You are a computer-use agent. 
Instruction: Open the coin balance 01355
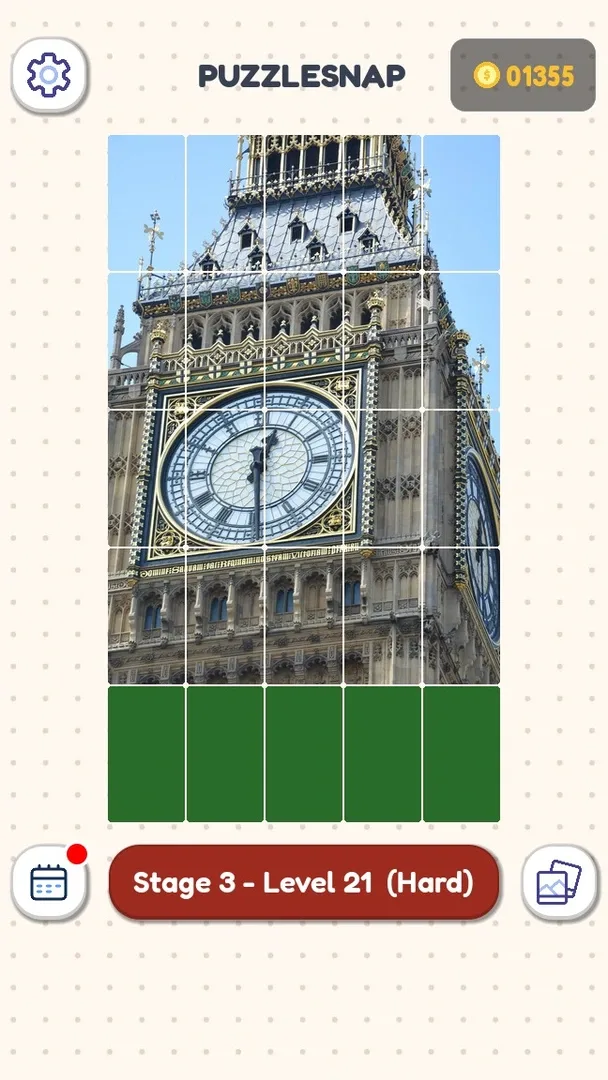click(523, 75)
